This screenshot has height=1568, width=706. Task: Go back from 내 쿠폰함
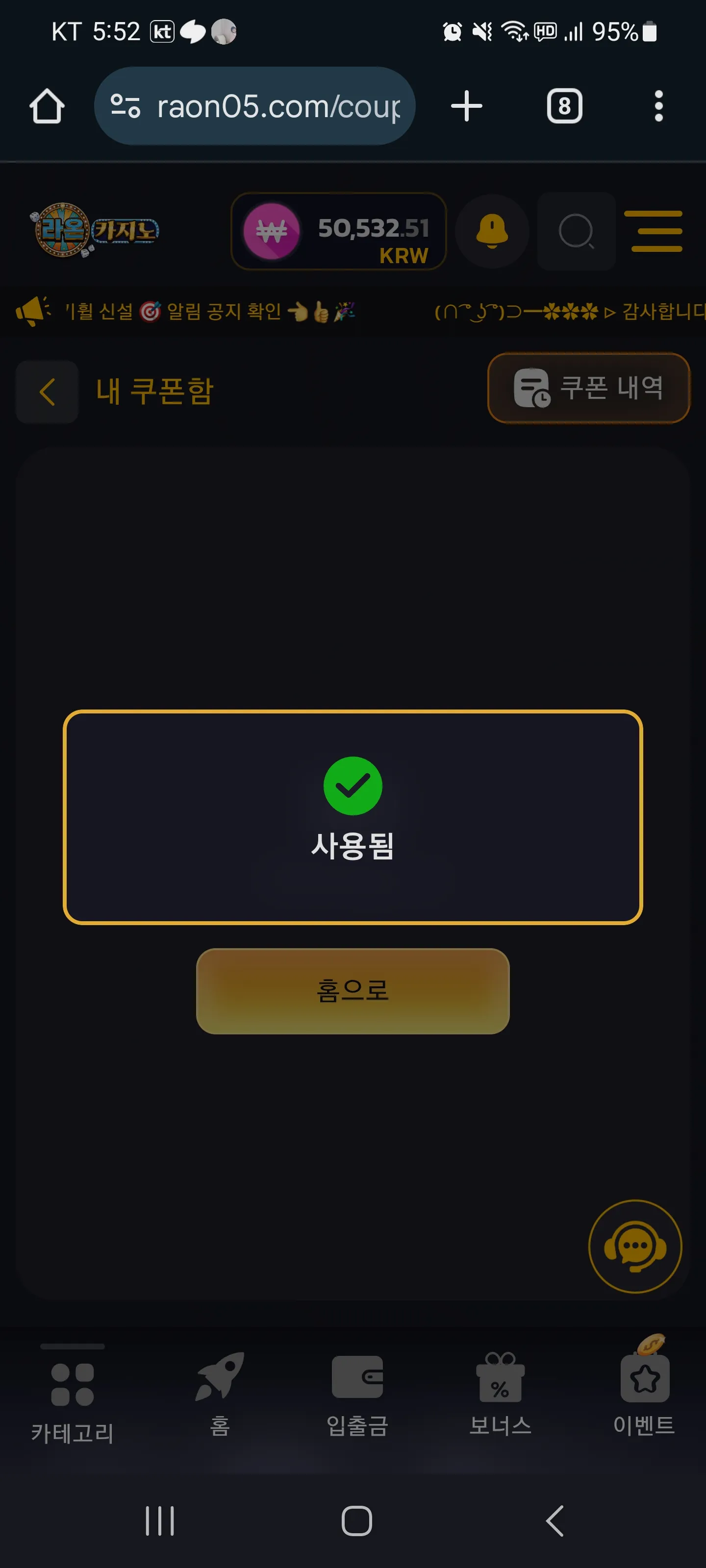47,392
